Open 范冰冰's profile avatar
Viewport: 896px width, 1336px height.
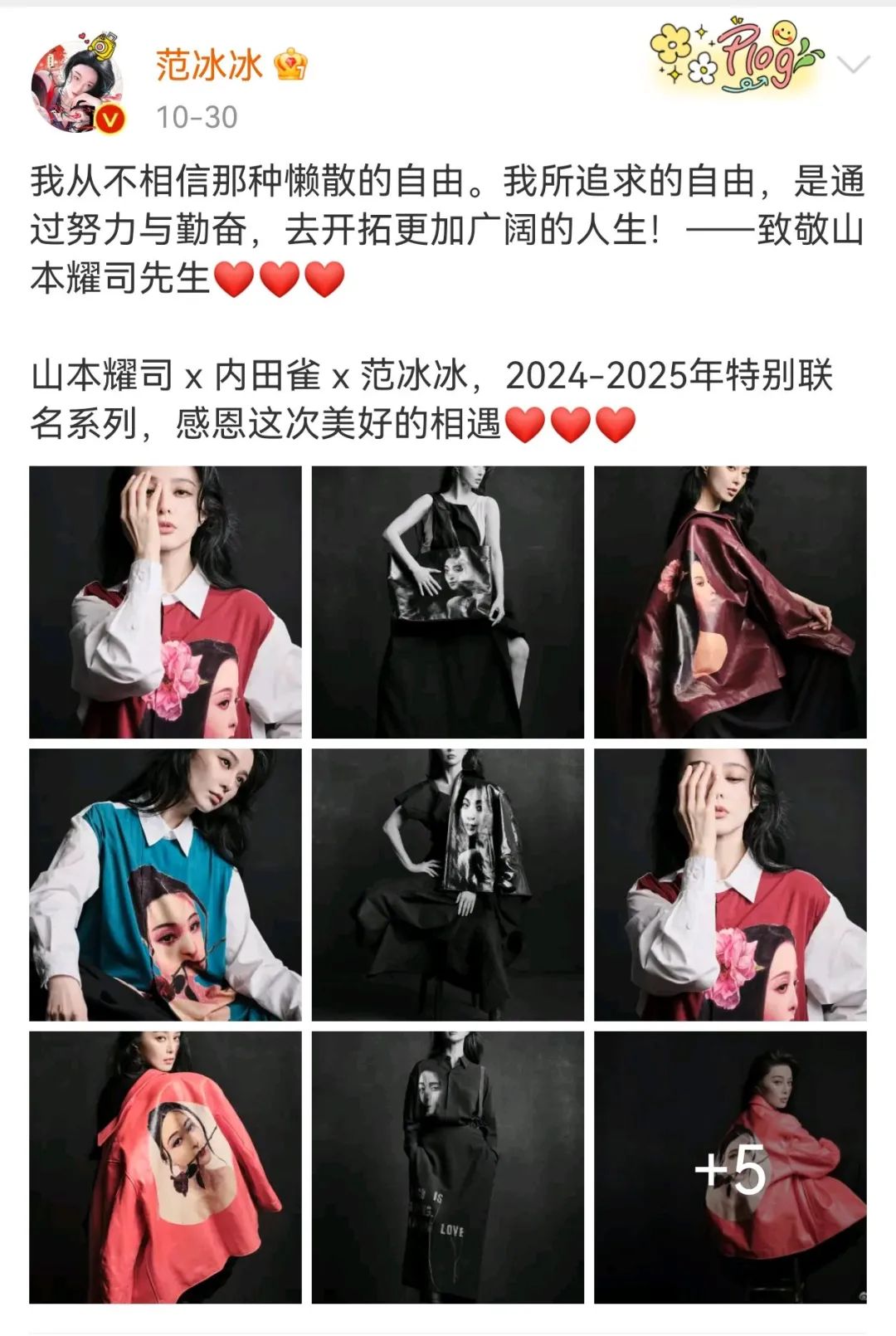click(77, 84)
